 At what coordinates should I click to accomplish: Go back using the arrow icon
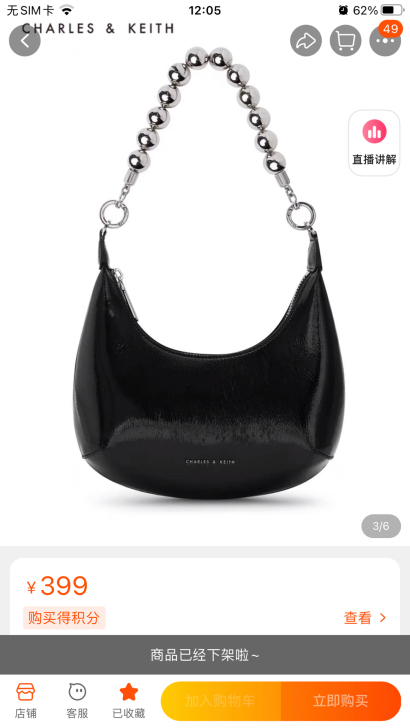(x=25, y=41)
